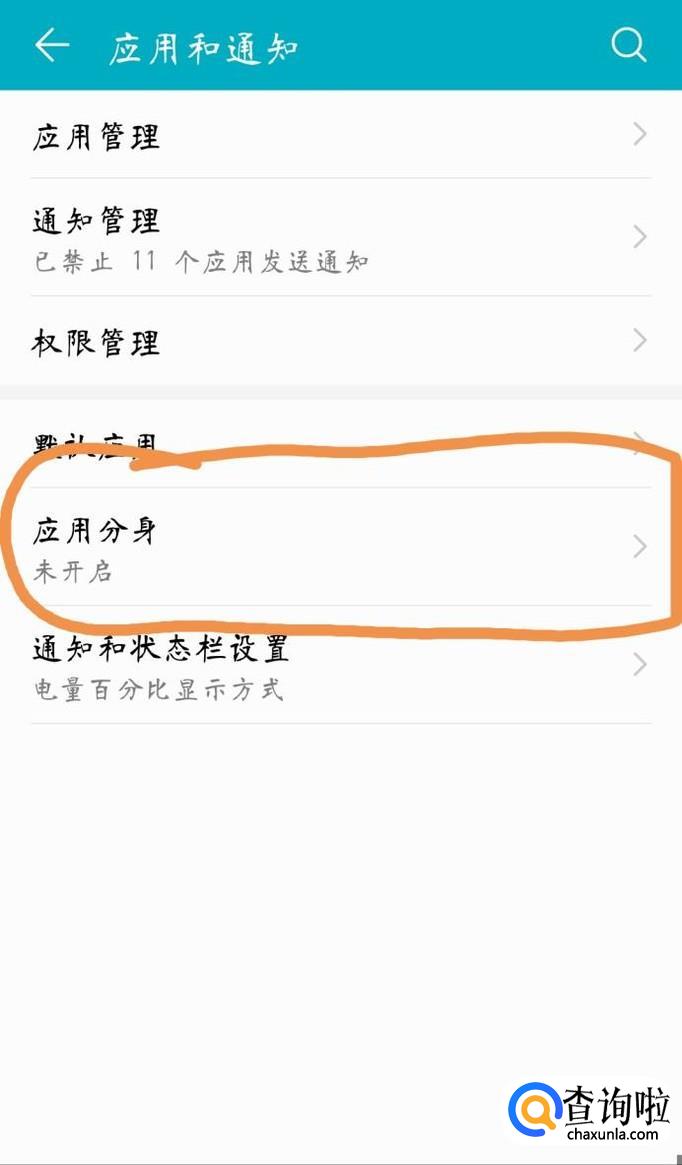Open 通知管理 settings
Screen dimensions: 682x1165
(x=340, y=238)
